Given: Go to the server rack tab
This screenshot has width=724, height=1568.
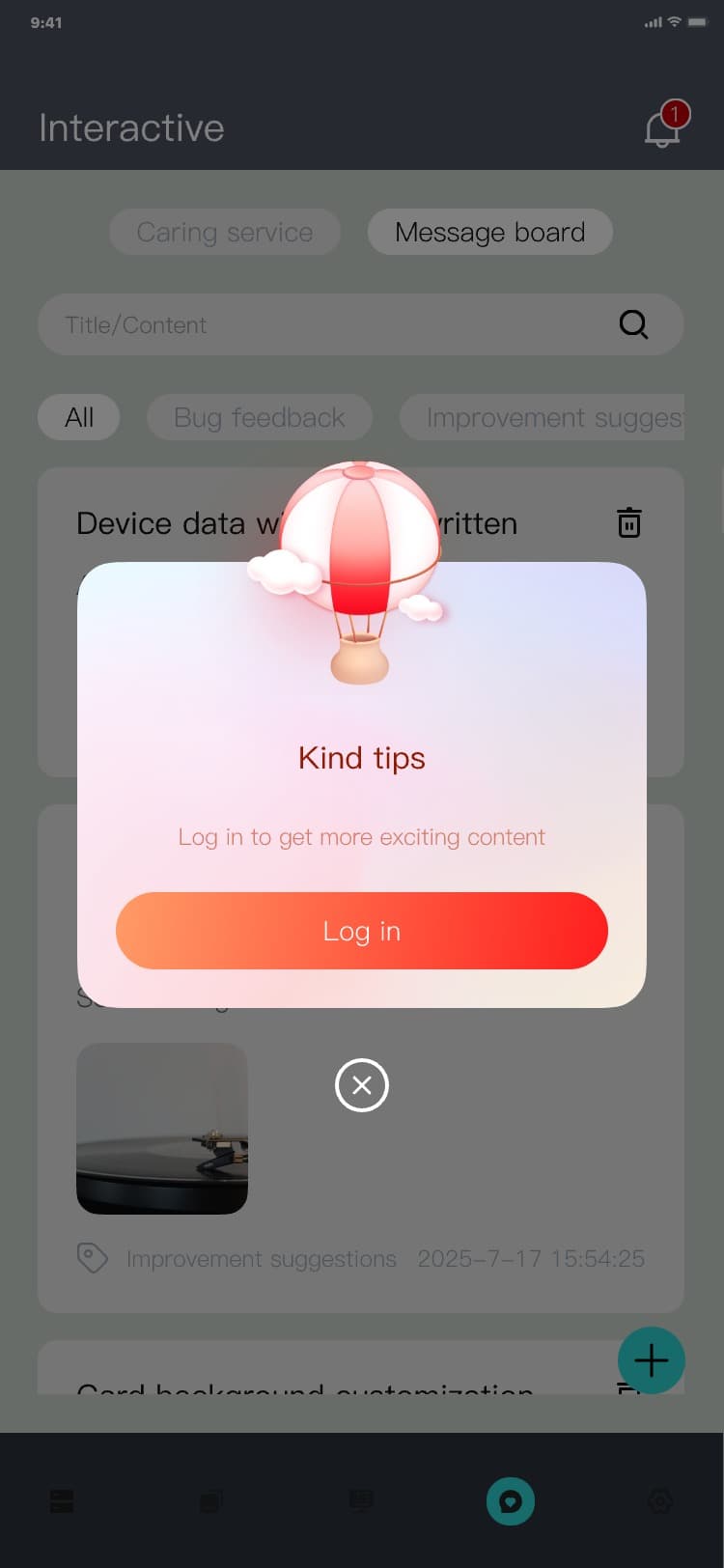Looking at the screenshot, I should point(62,1501).
